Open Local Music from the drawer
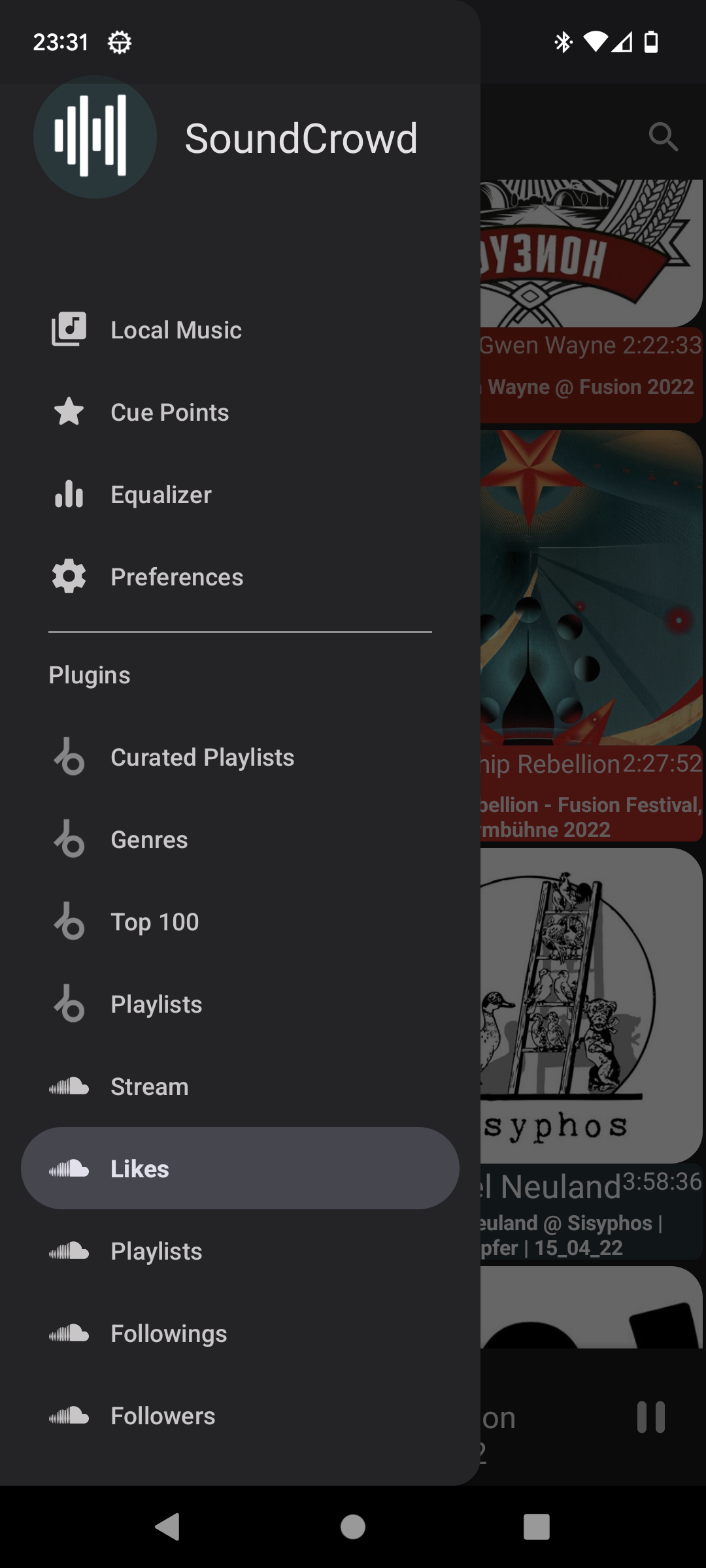This screenshot has height=1568, width=706. coord(175,330)
